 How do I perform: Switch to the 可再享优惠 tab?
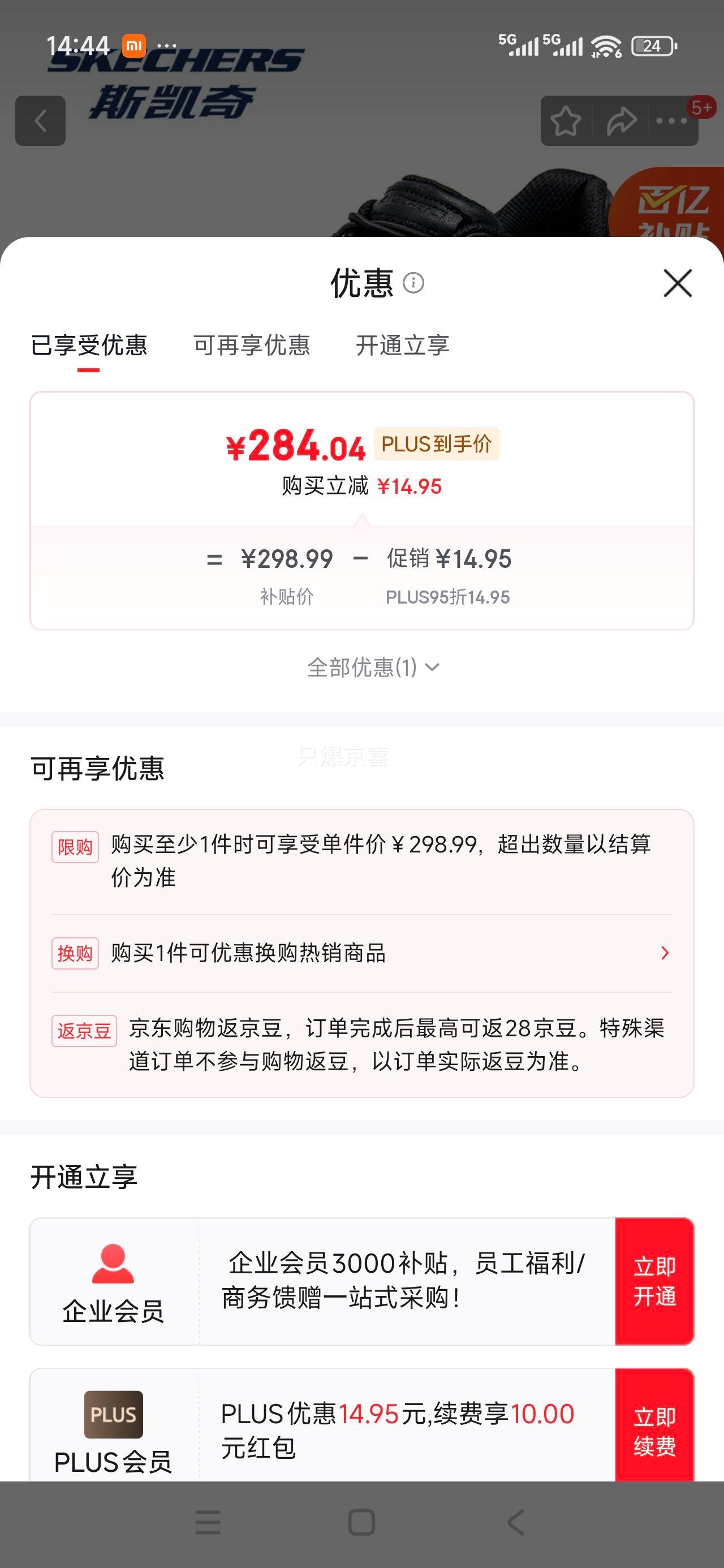pyautogui.click(x=252, y=346)
